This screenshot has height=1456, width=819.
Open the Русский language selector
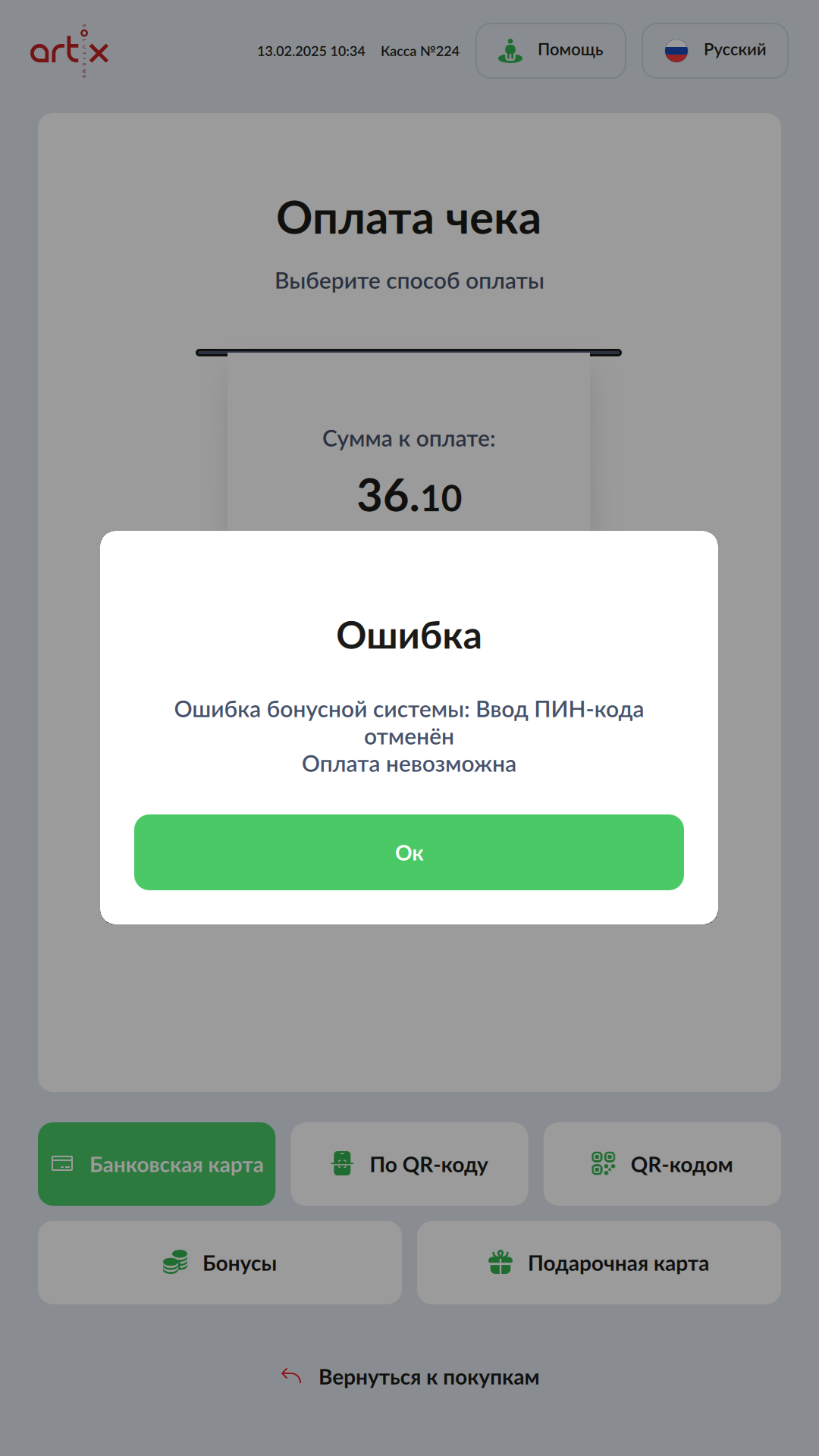pos(714,51)
